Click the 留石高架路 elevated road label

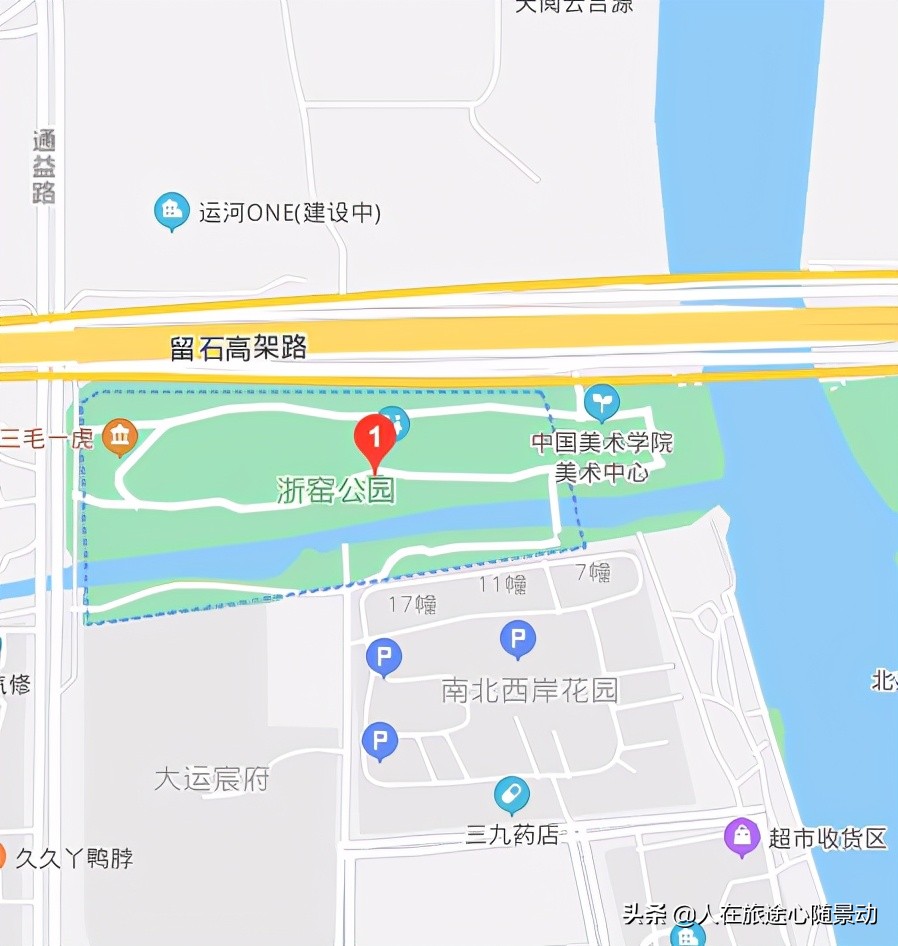(x=239, y=347)
